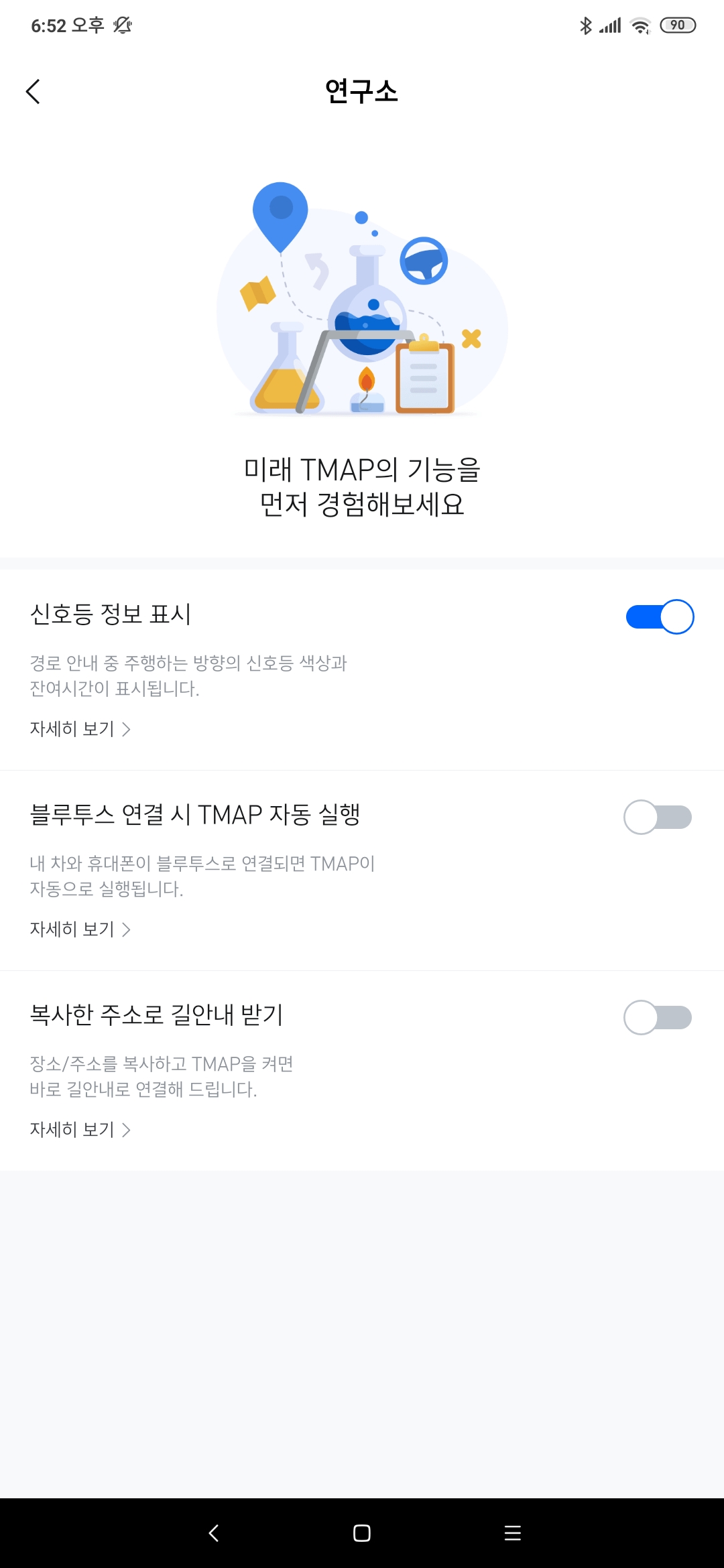Tap the Bluetooth icon in the status bar
This screenshot has width=724, height=1568.
585,26
